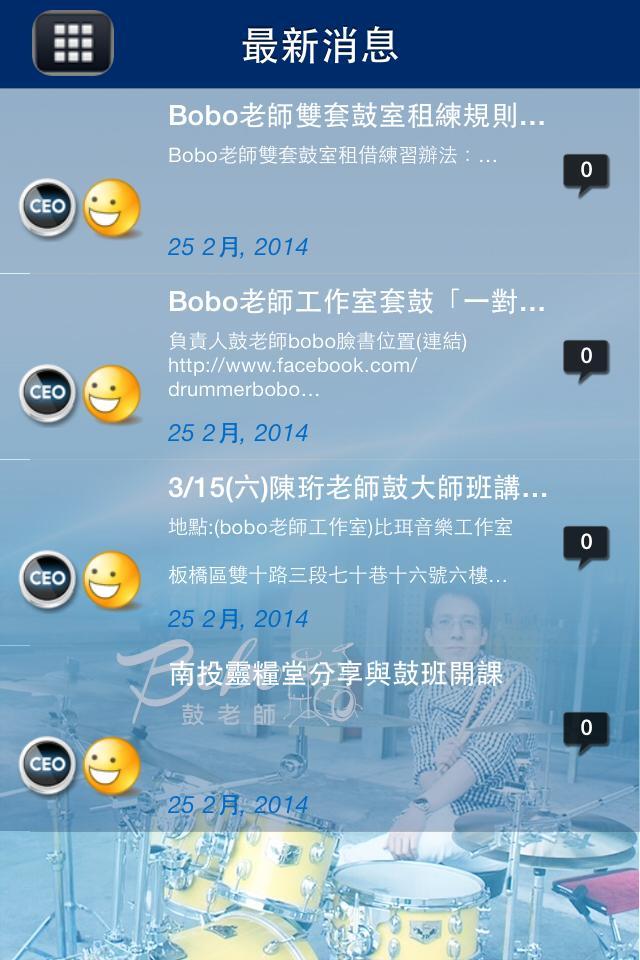View the Bobo老師工作室套鼓「一對 post
Image resolution: width=640 pixels, height=960 pixels.
pos(356,302)
